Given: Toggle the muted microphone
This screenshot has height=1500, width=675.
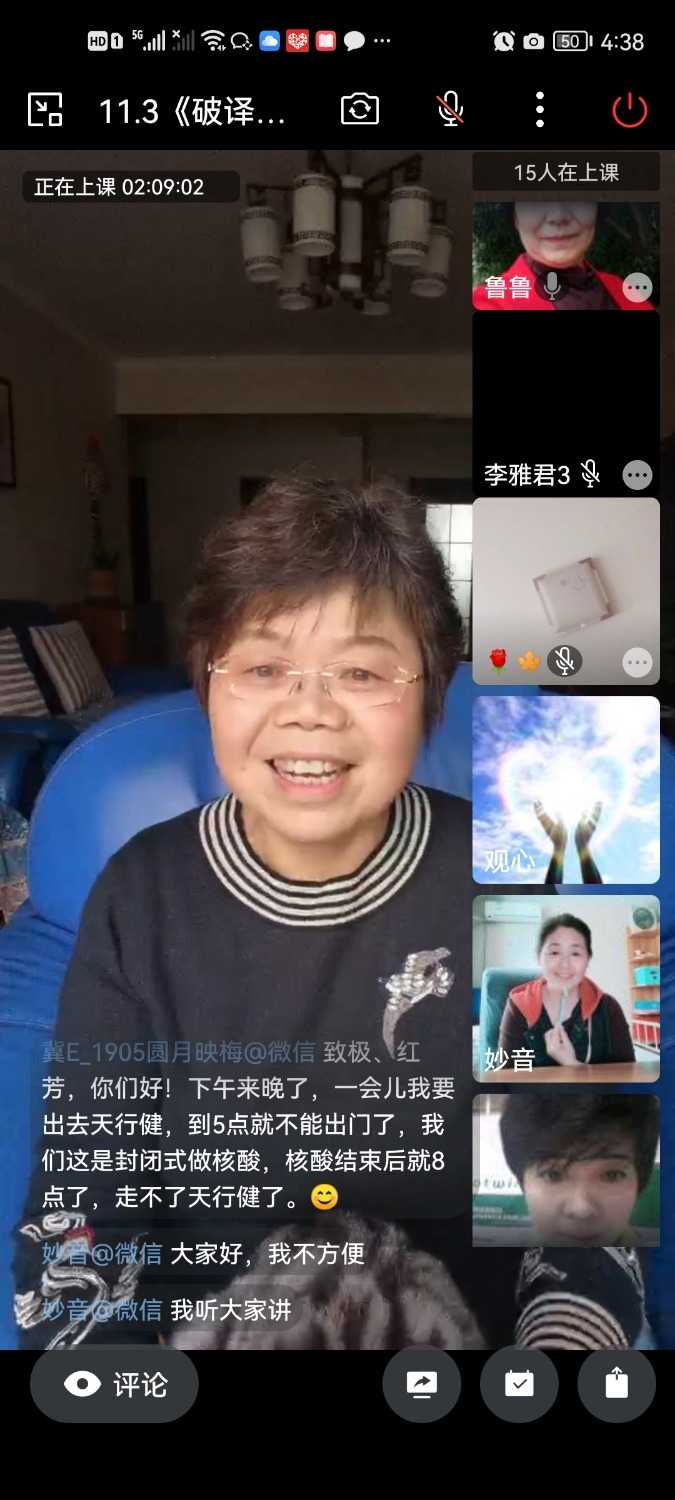Looking at the screenshot, I should 451,109.
